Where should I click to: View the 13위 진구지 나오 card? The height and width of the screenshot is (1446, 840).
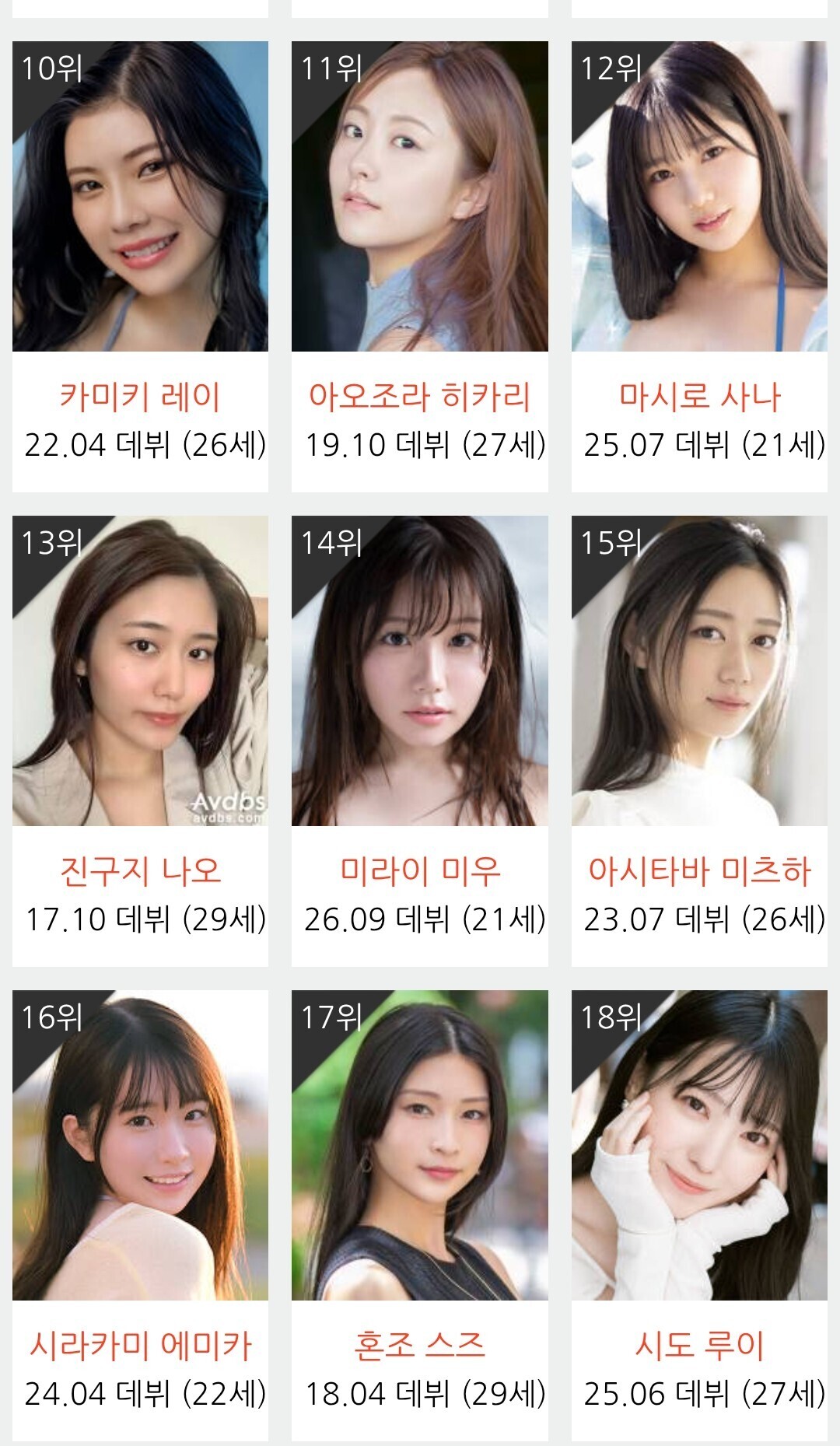pyautogui.click(x=140, y=741)
